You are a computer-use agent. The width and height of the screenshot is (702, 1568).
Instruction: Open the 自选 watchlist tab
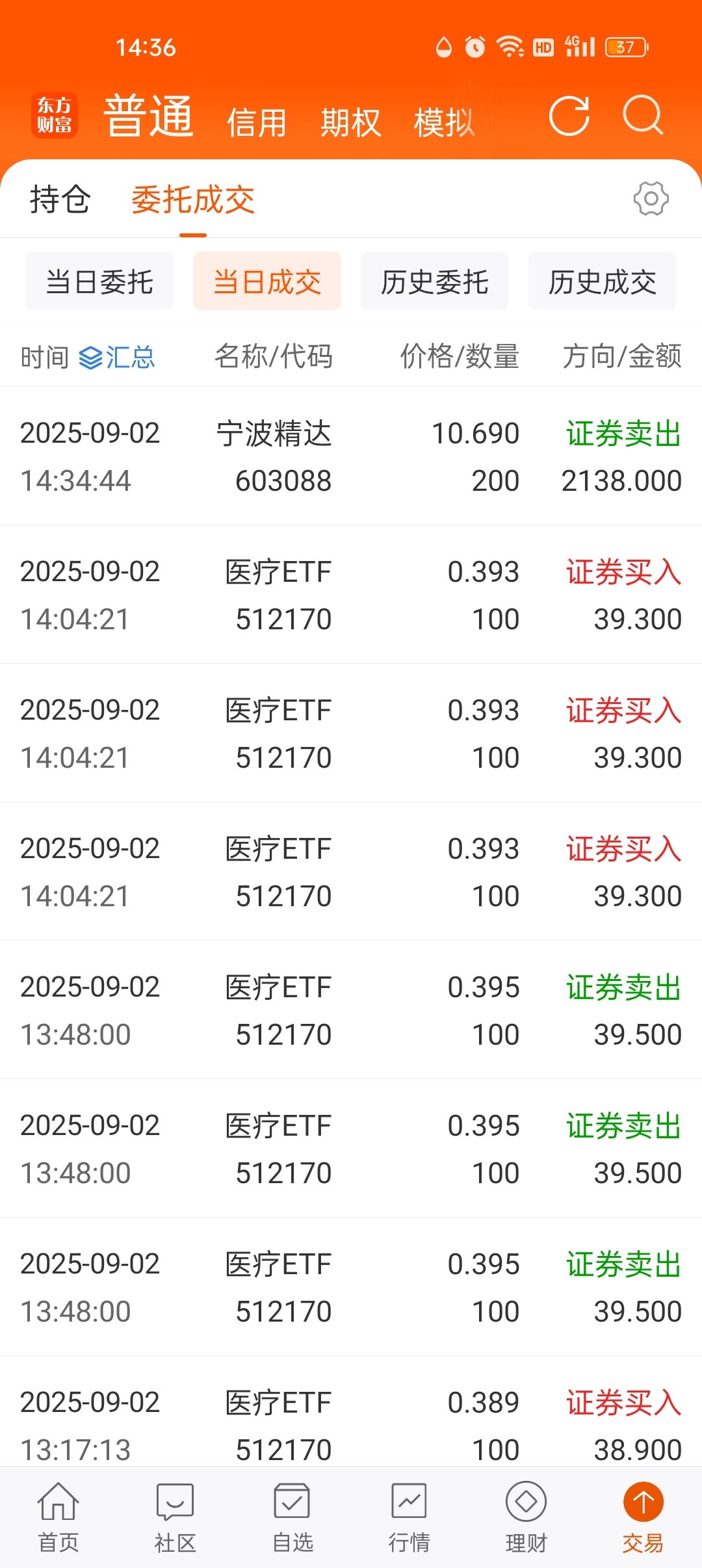pyautogui.click(x=292, y=1517)
